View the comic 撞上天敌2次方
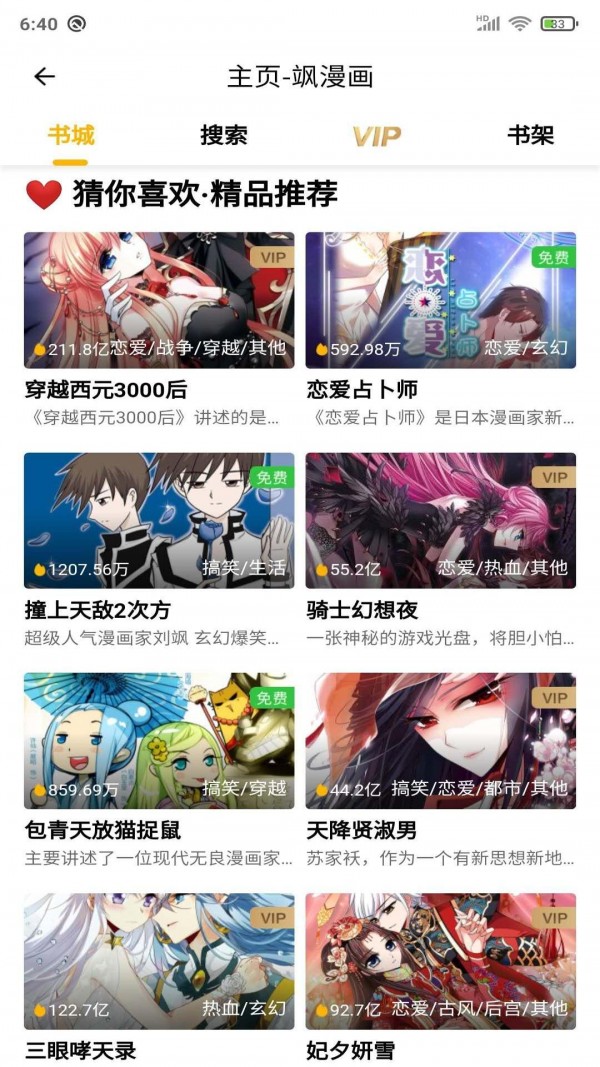 click(159, 520)
